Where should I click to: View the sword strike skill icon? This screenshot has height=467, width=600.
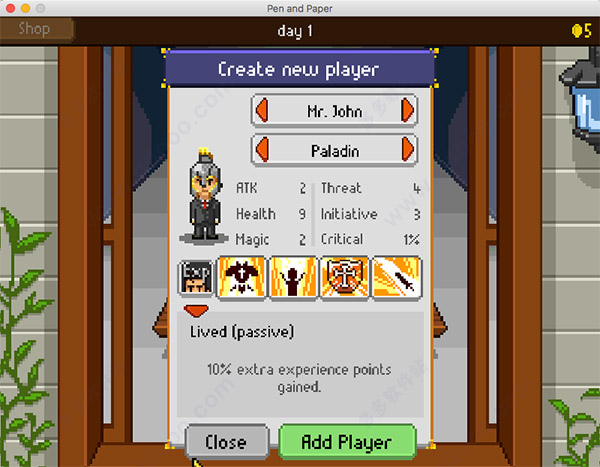point(397,279)
